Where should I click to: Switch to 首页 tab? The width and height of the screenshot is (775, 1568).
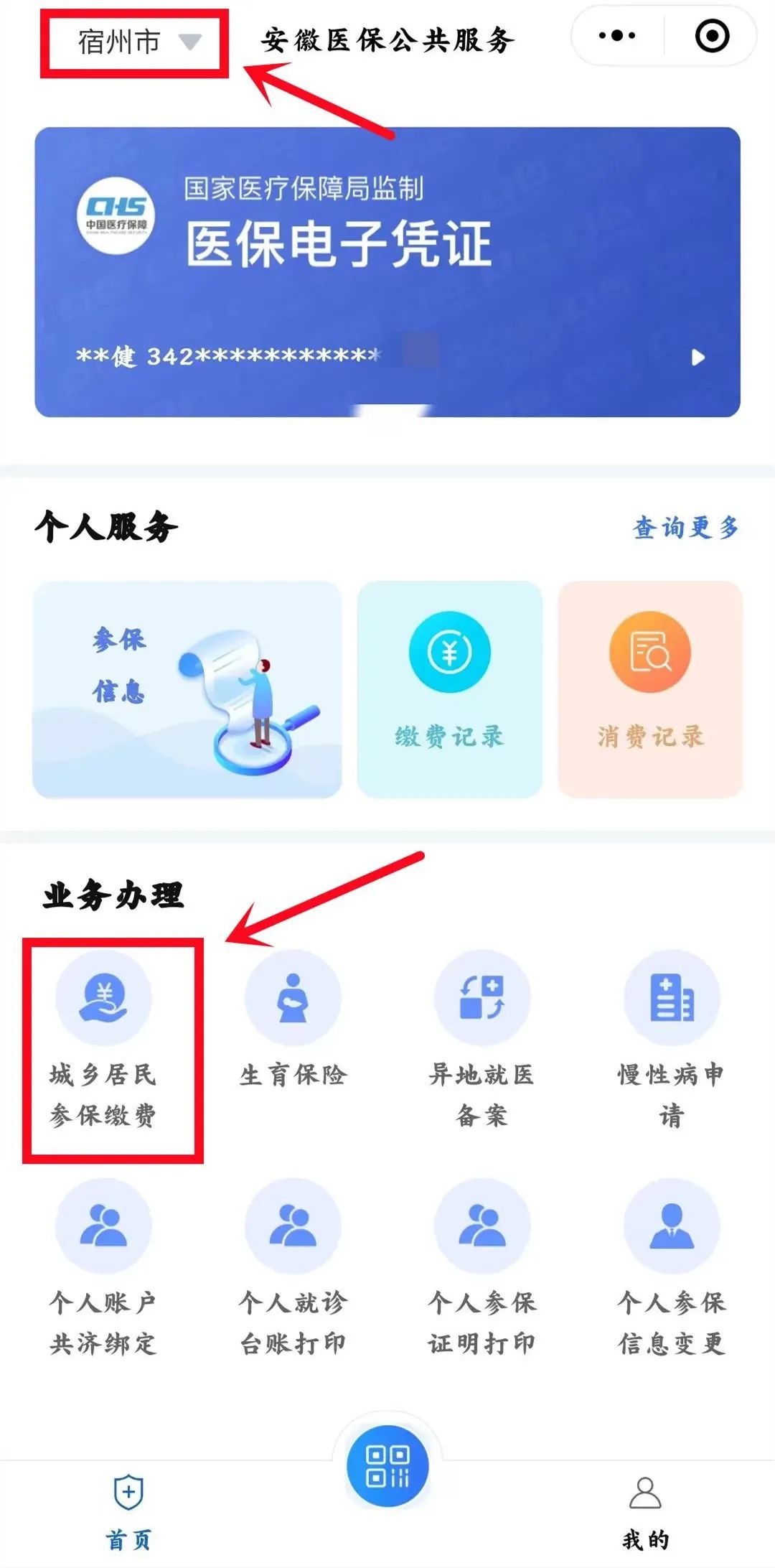pyautogui.click(x=129, y=1513)
